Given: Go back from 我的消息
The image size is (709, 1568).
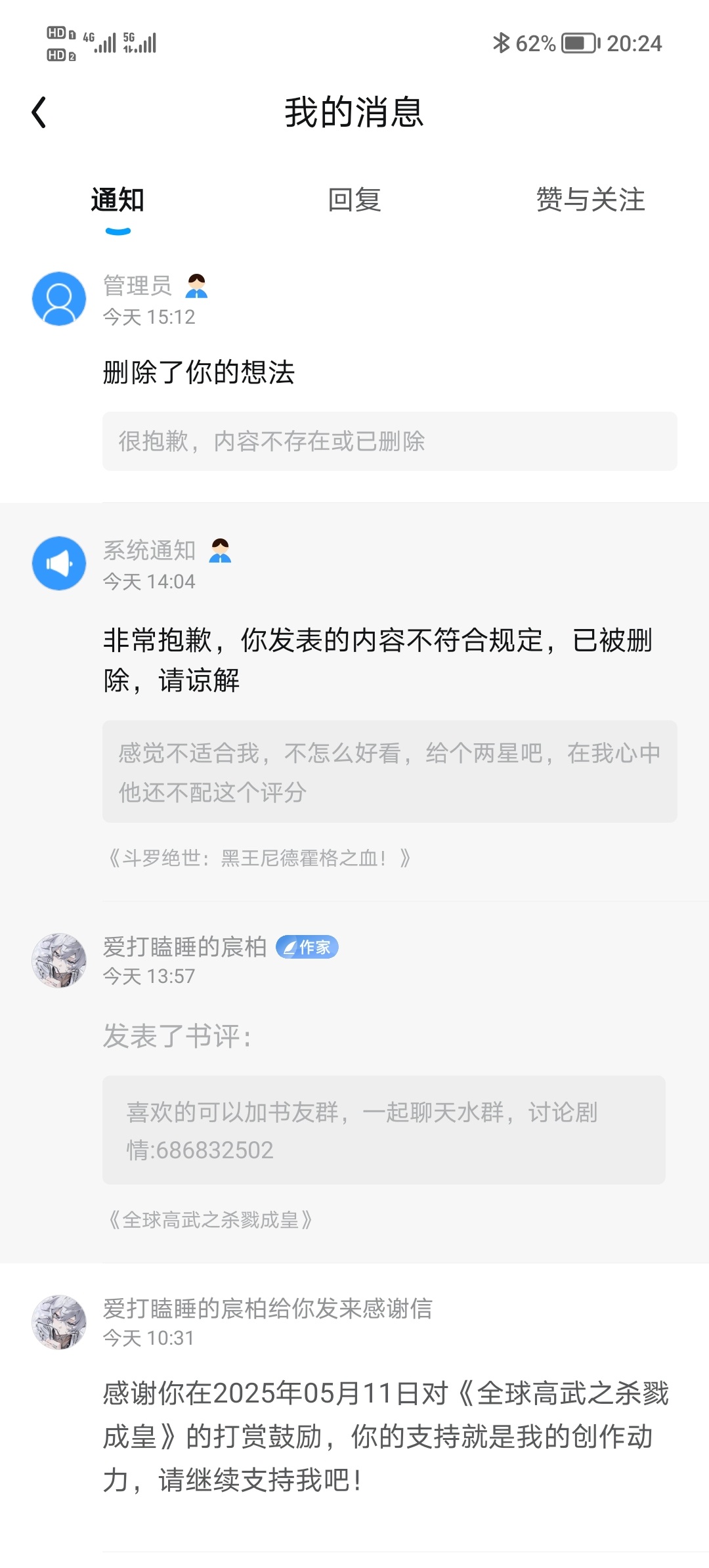Looking at the screenshot, I should point(39,112).
